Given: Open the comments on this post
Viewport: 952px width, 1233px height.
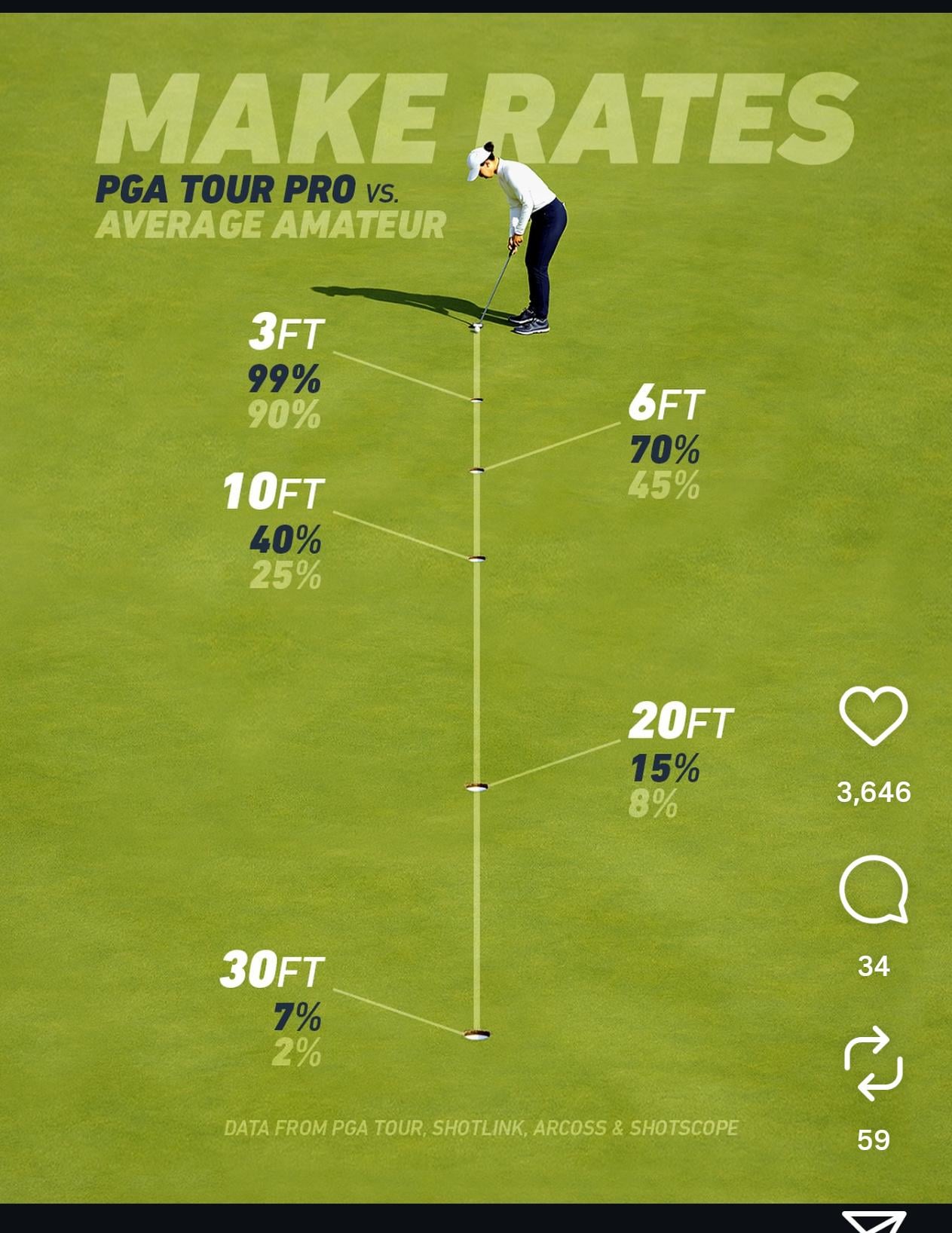Looking at the screenshot, I should coord(873,890).
